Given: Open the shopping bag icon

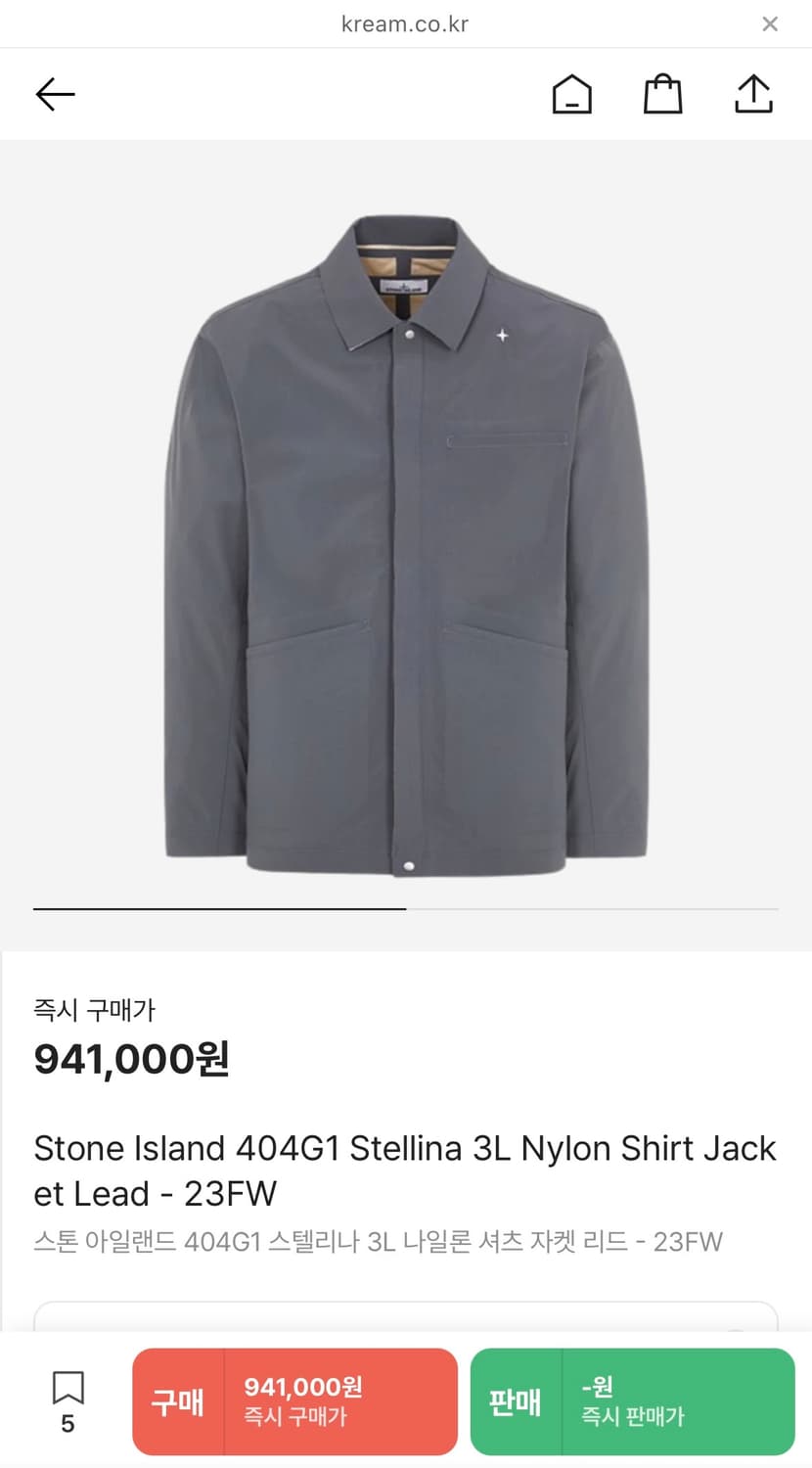Looking at the screenshot, I should [x=662, y=94].
